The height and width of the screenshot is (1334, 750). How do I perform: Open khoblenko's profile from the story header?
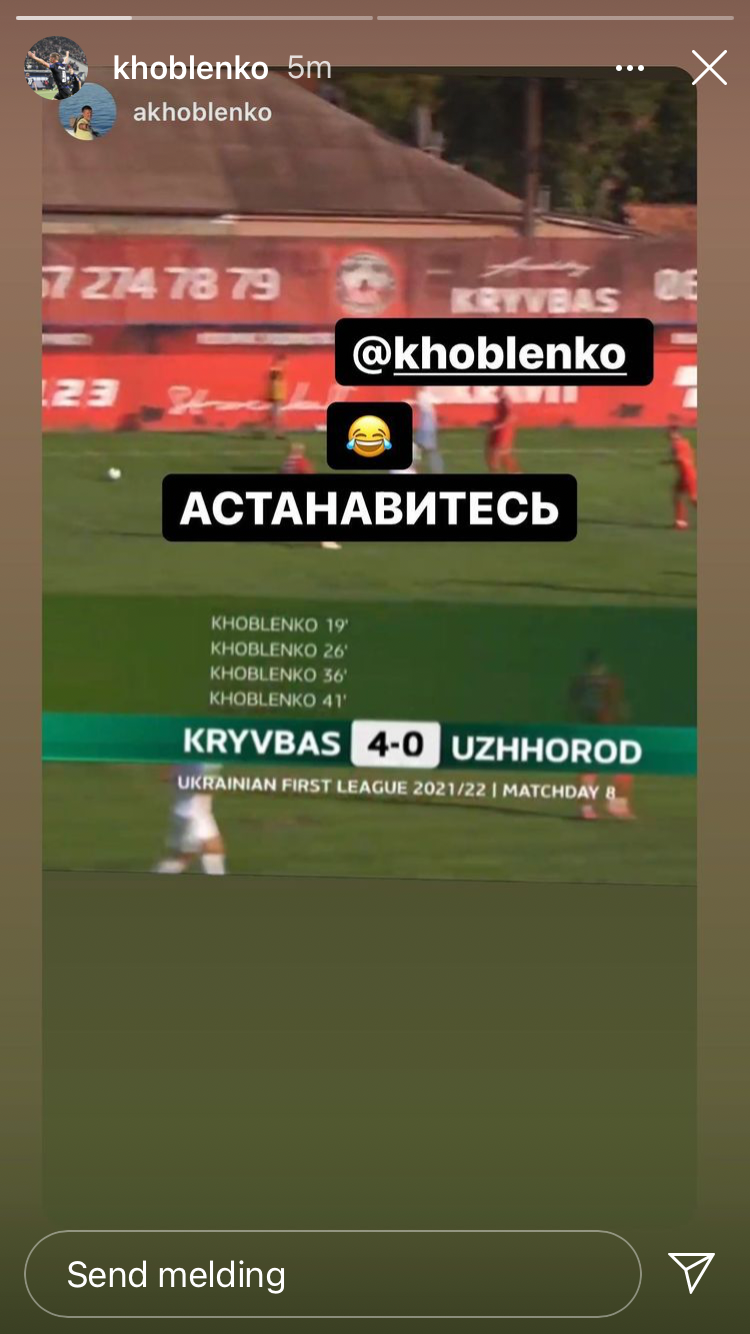click(190, 68)
